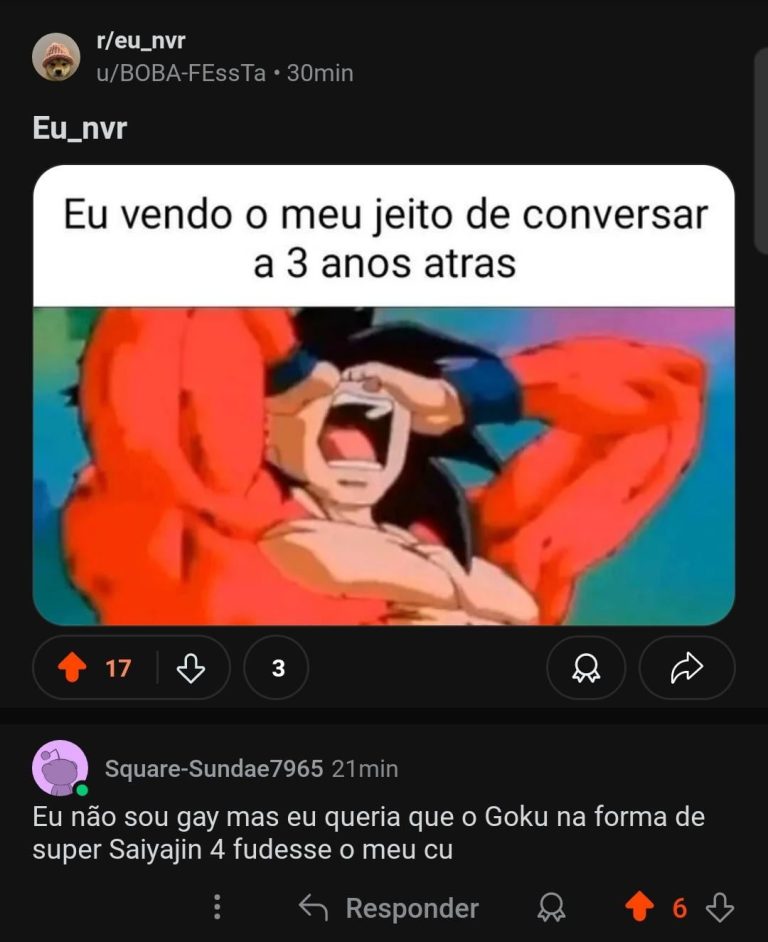Upvote Square-Sundae7965's comment

pyautogui.click(x=639, y=908)
